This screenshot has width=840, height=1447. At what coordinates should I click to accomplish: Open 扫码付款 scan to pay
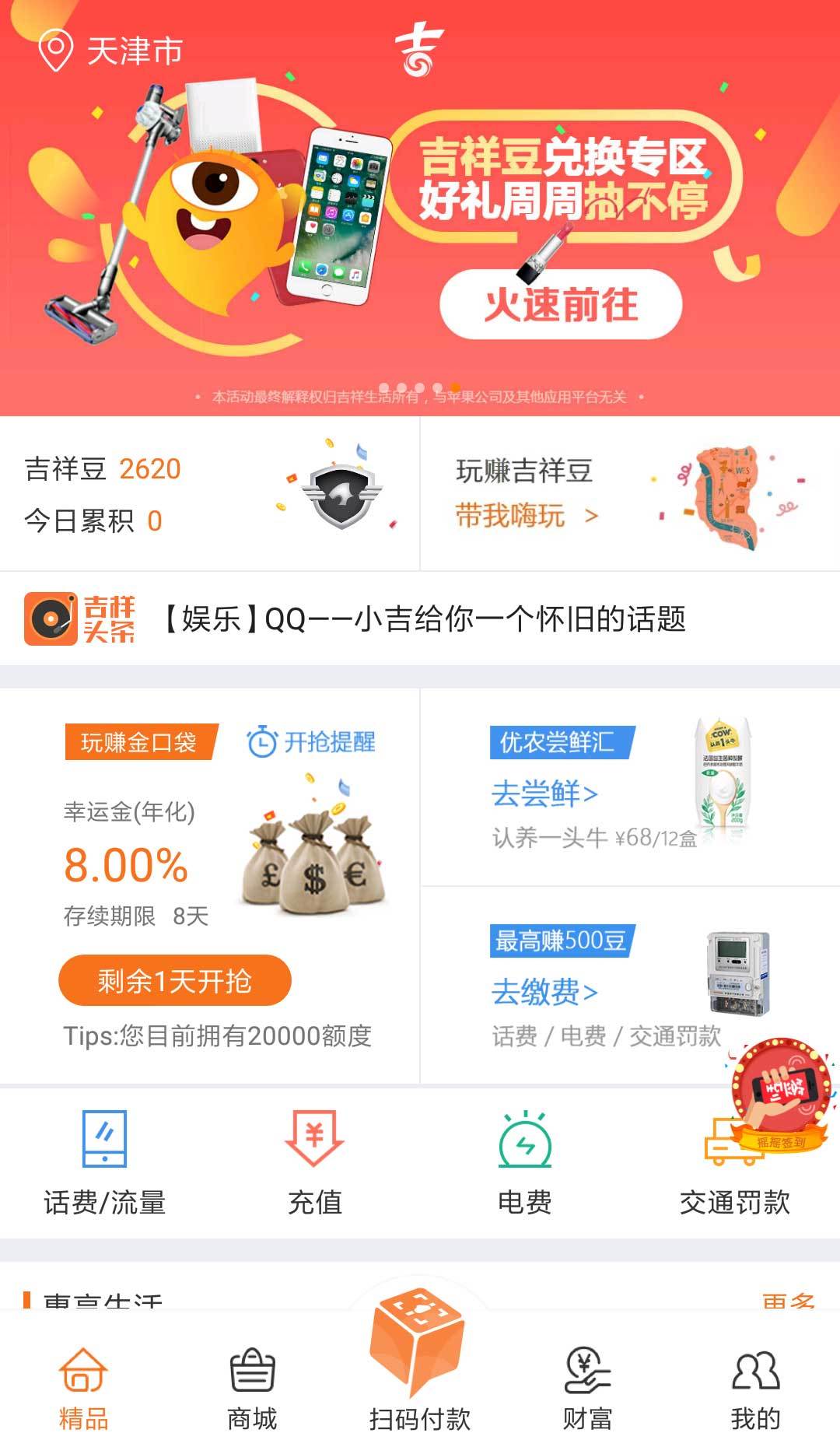(x=420, y=1369)
